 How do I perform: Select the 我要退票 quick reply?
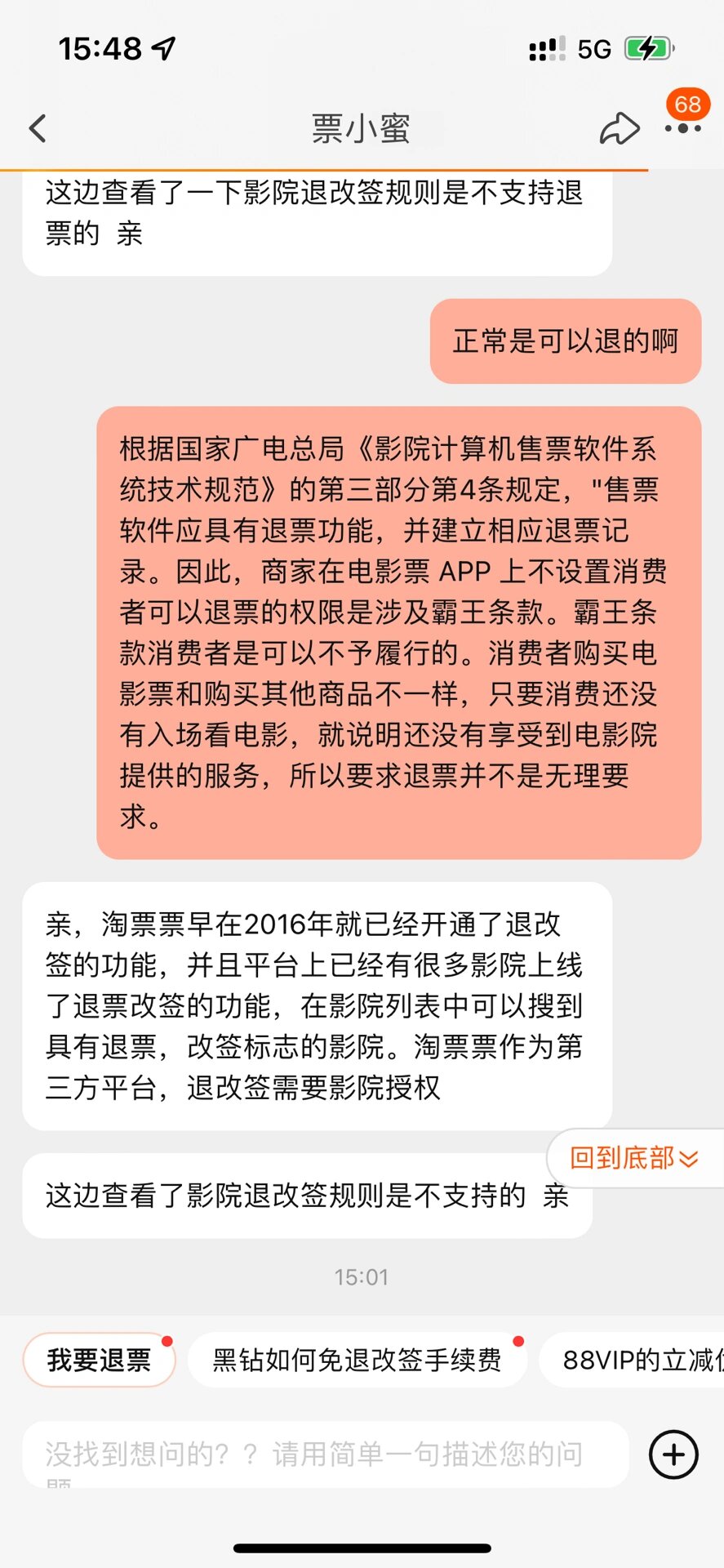(99, 1360)
